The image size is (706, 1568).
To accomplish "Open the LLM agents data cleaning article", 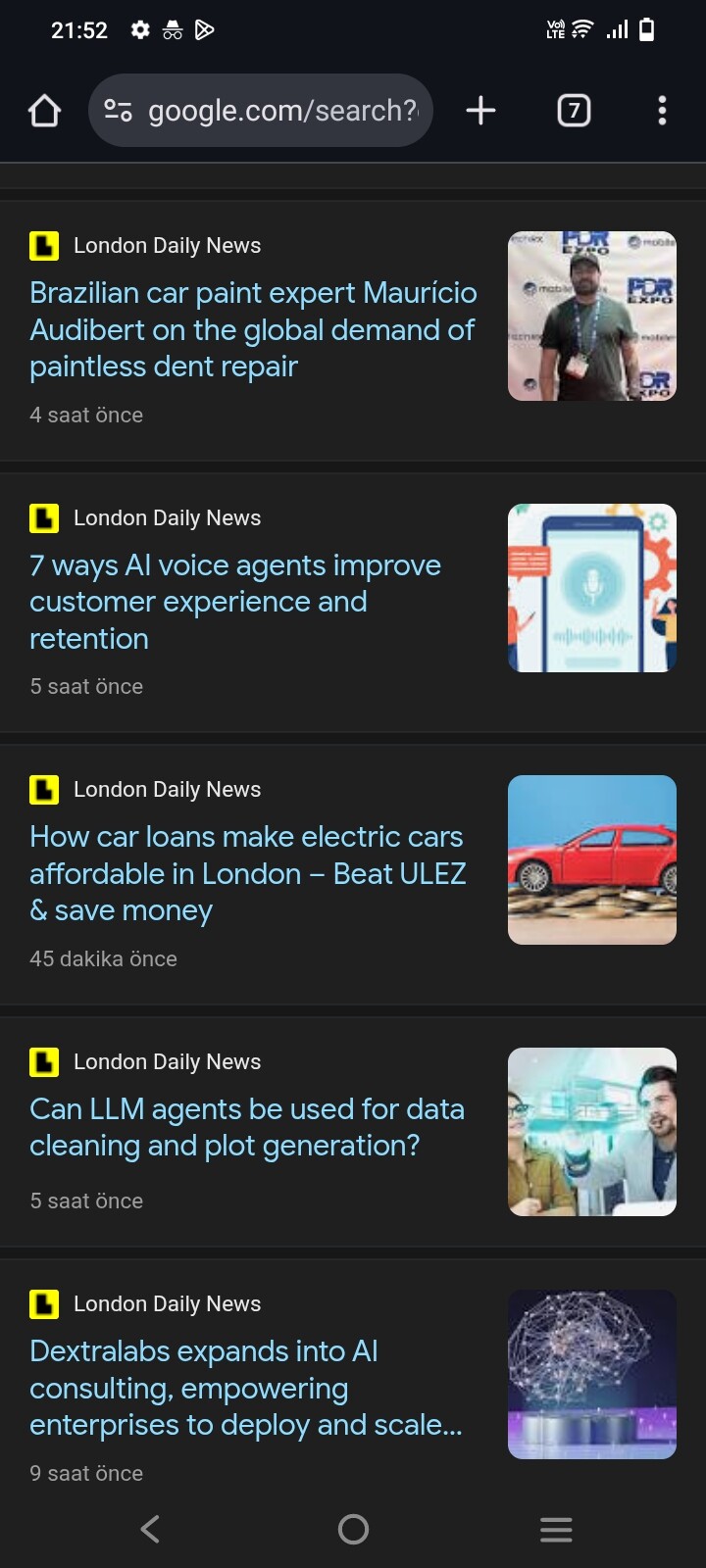I will (x=247, y=1127).
